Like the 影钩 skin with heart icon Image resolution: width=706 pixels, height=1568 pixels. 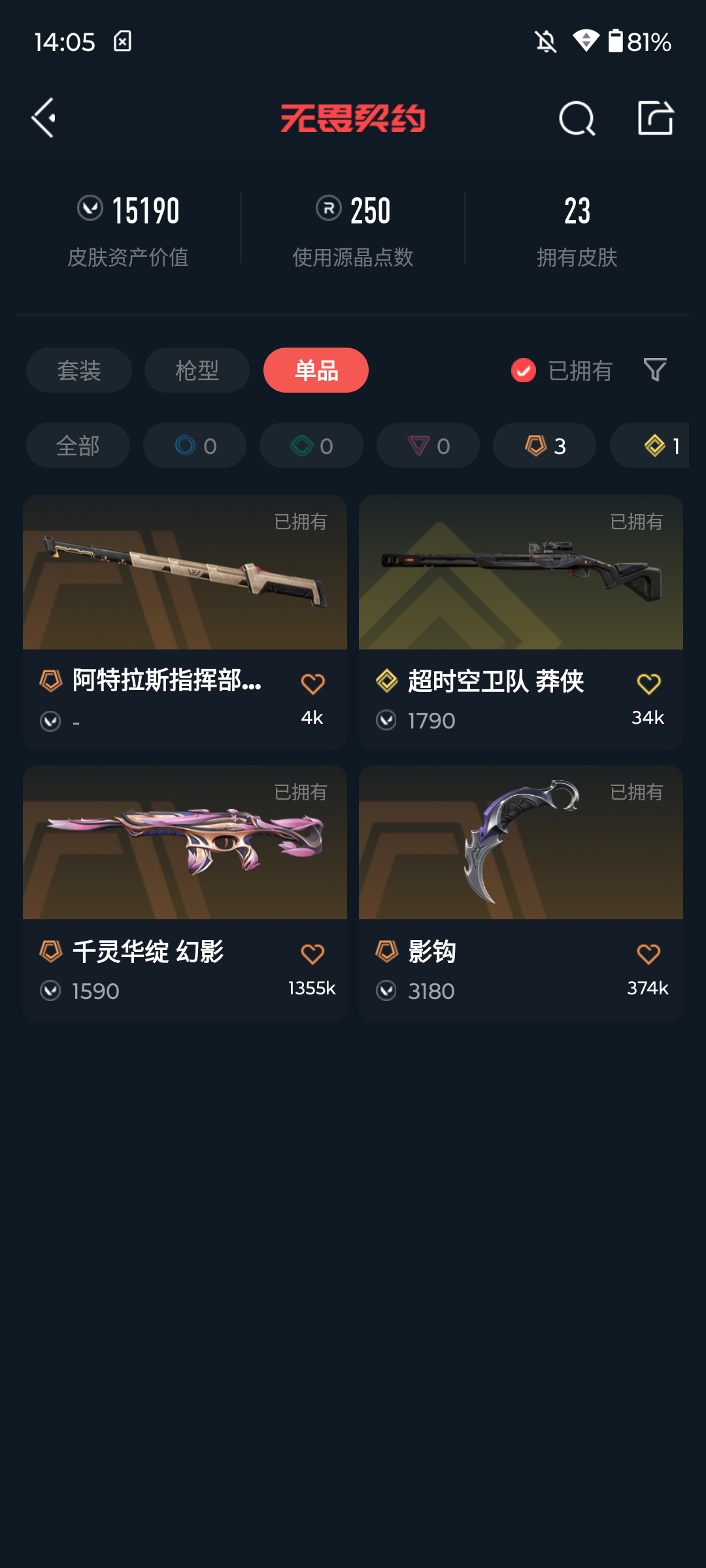click(x=648, y=955)
